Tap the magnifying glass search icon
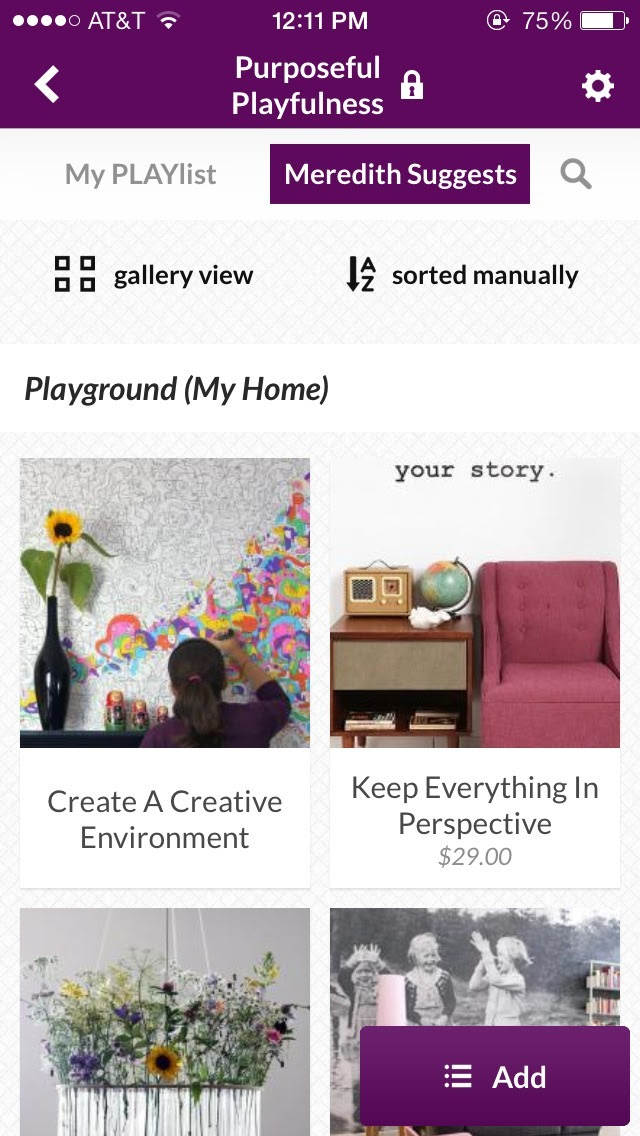The height and width of the screenshot is (1136, 640). click(x=576, y=175)
